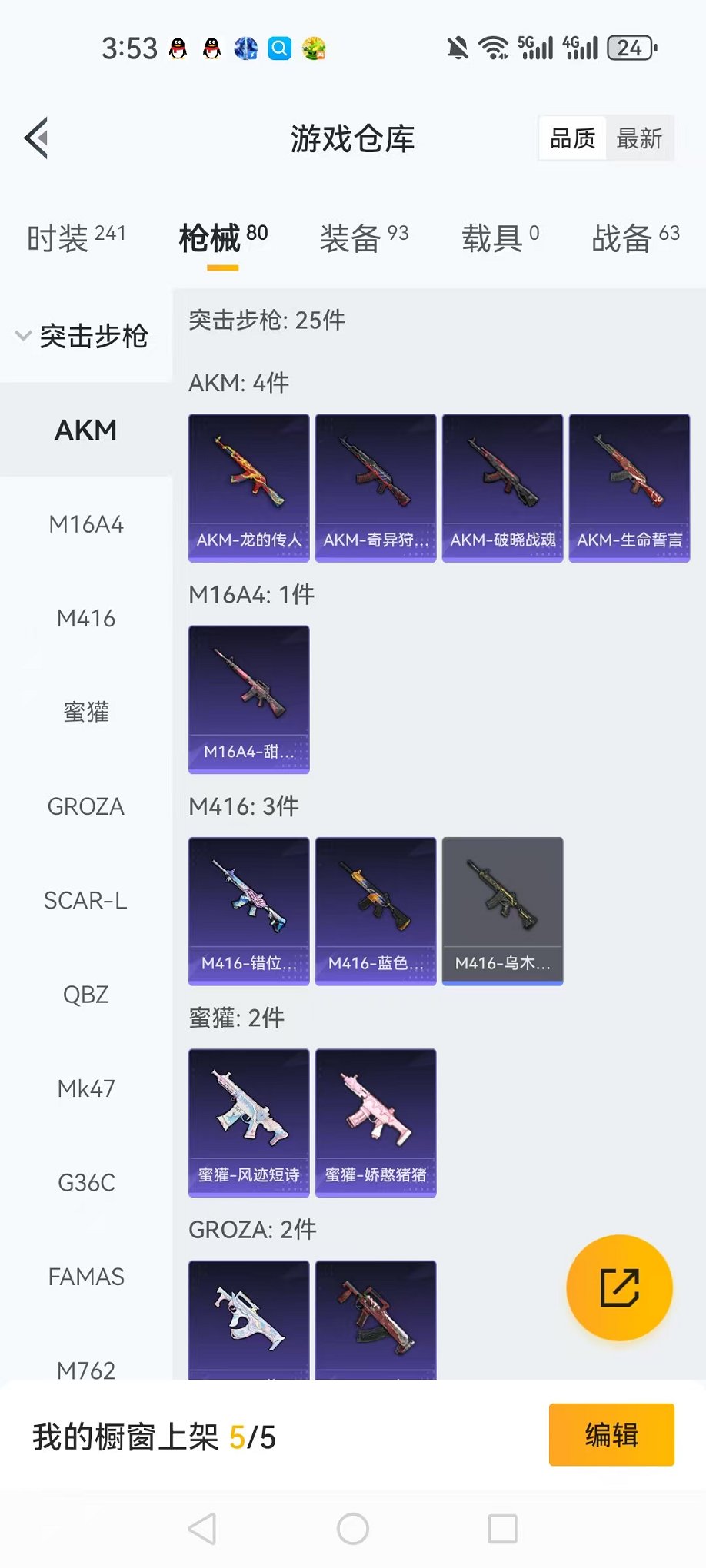Select the AKM-龙的传人 weapon image

(x=248, y=477)
